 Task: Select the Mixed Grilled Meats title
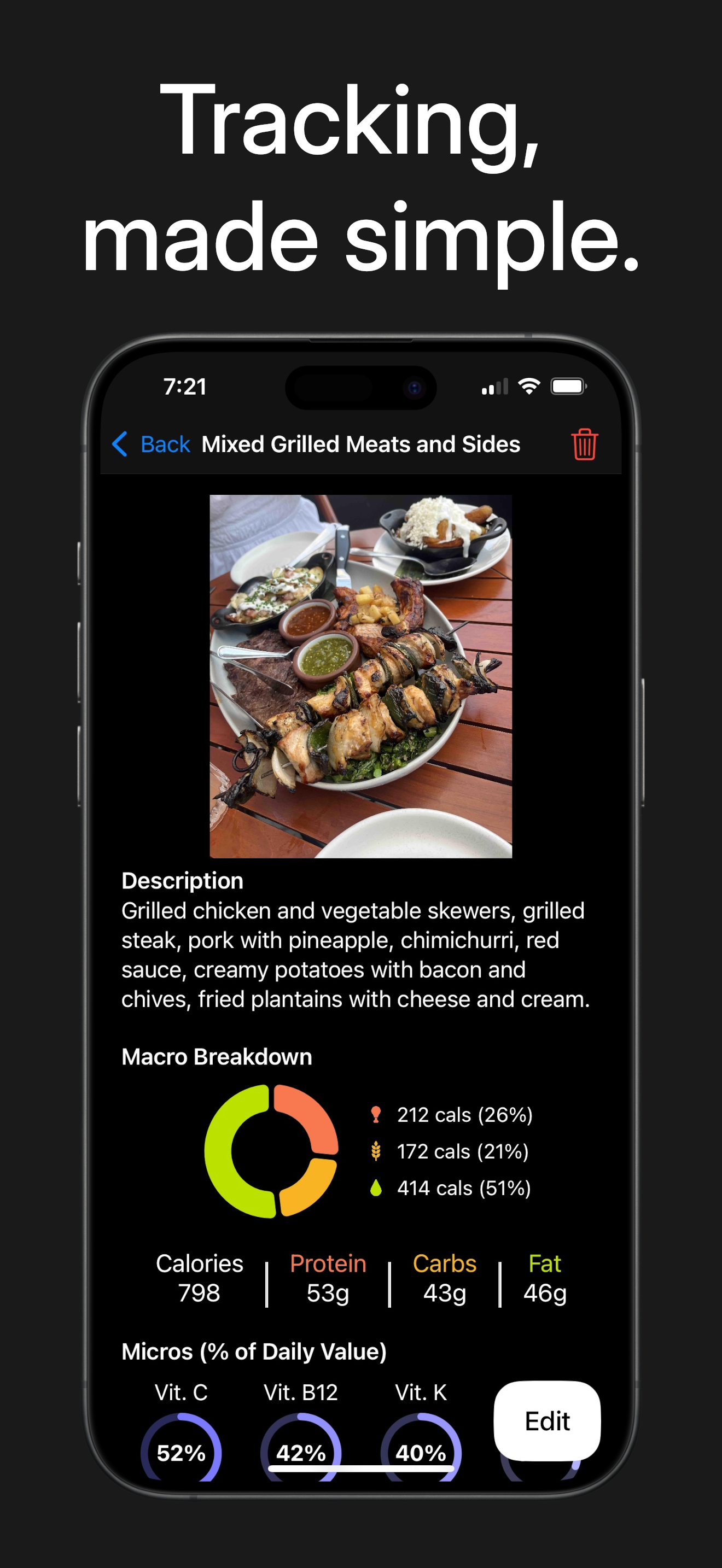(x=360, y=444)
